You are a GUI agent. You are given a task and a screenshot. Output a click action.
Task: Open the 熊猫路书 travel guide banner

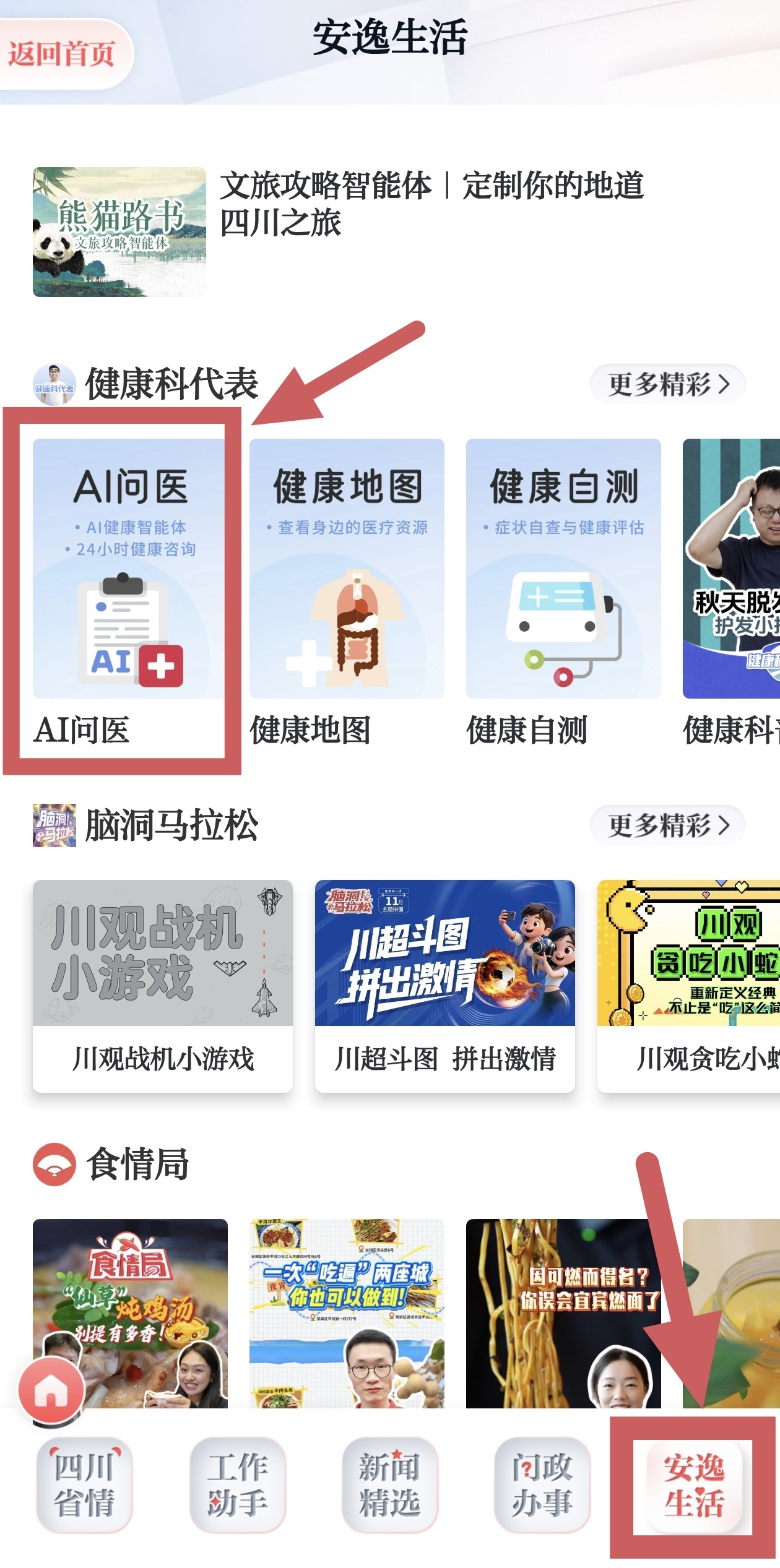click(x=119, y=232)
